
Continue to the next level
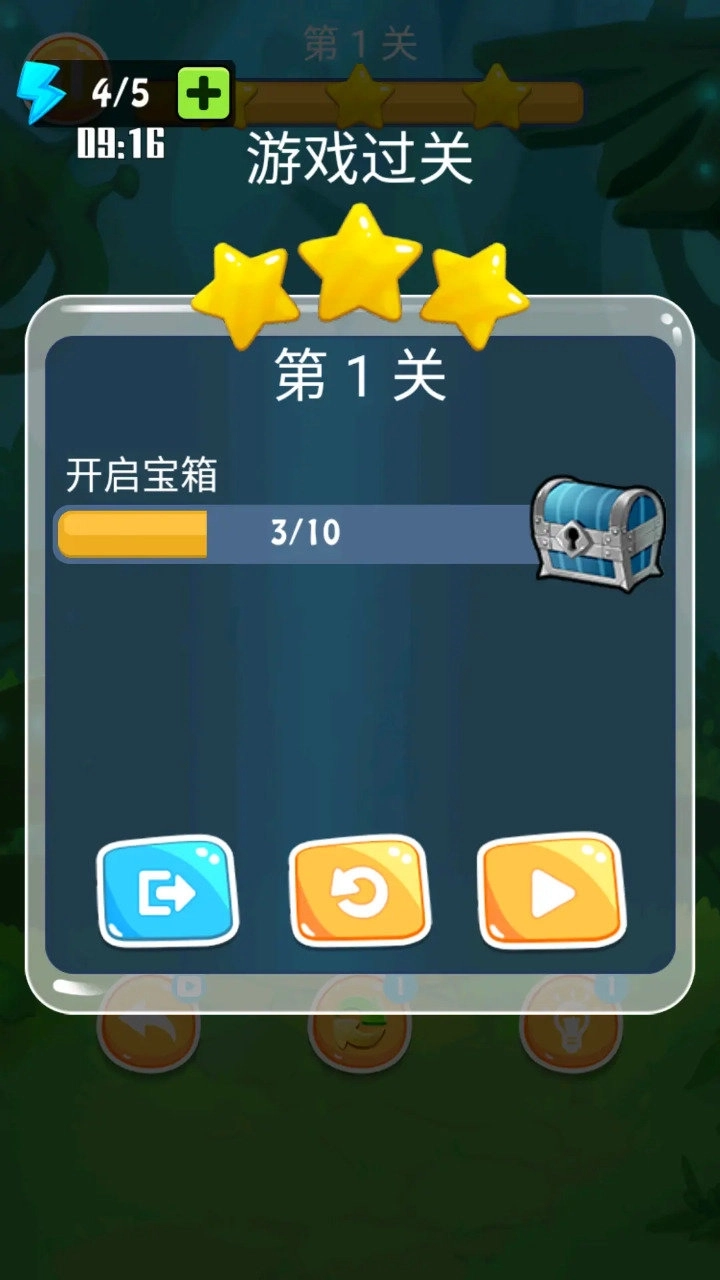coord(551,893)
